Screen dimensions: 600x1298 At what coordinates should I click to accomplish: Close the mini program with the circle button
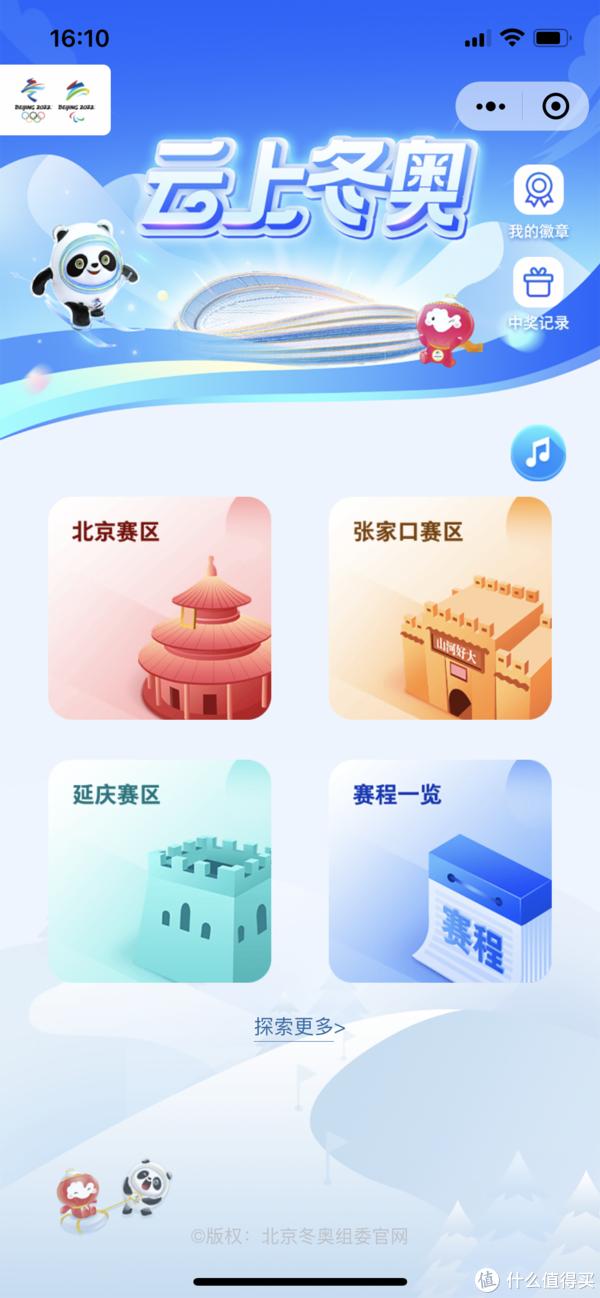(556, 106)
